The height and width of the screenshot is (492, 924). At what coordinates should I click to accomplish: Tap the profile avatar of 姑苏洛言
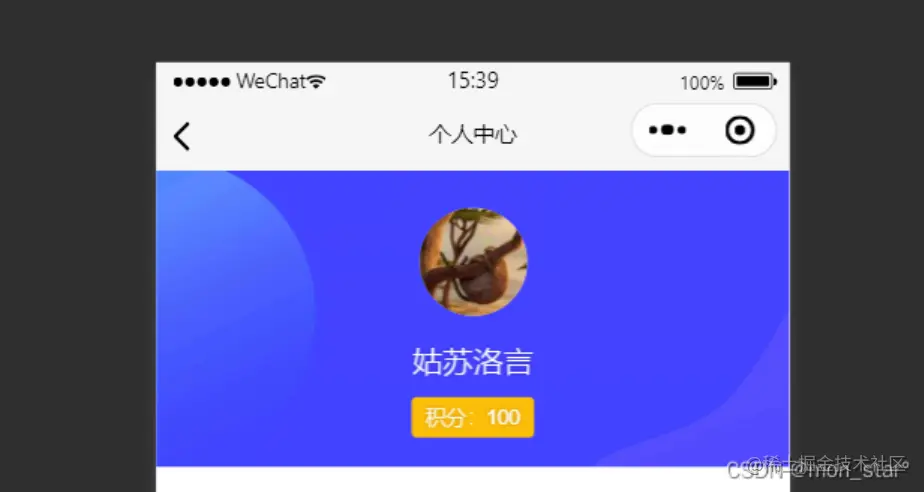point(473,261)
